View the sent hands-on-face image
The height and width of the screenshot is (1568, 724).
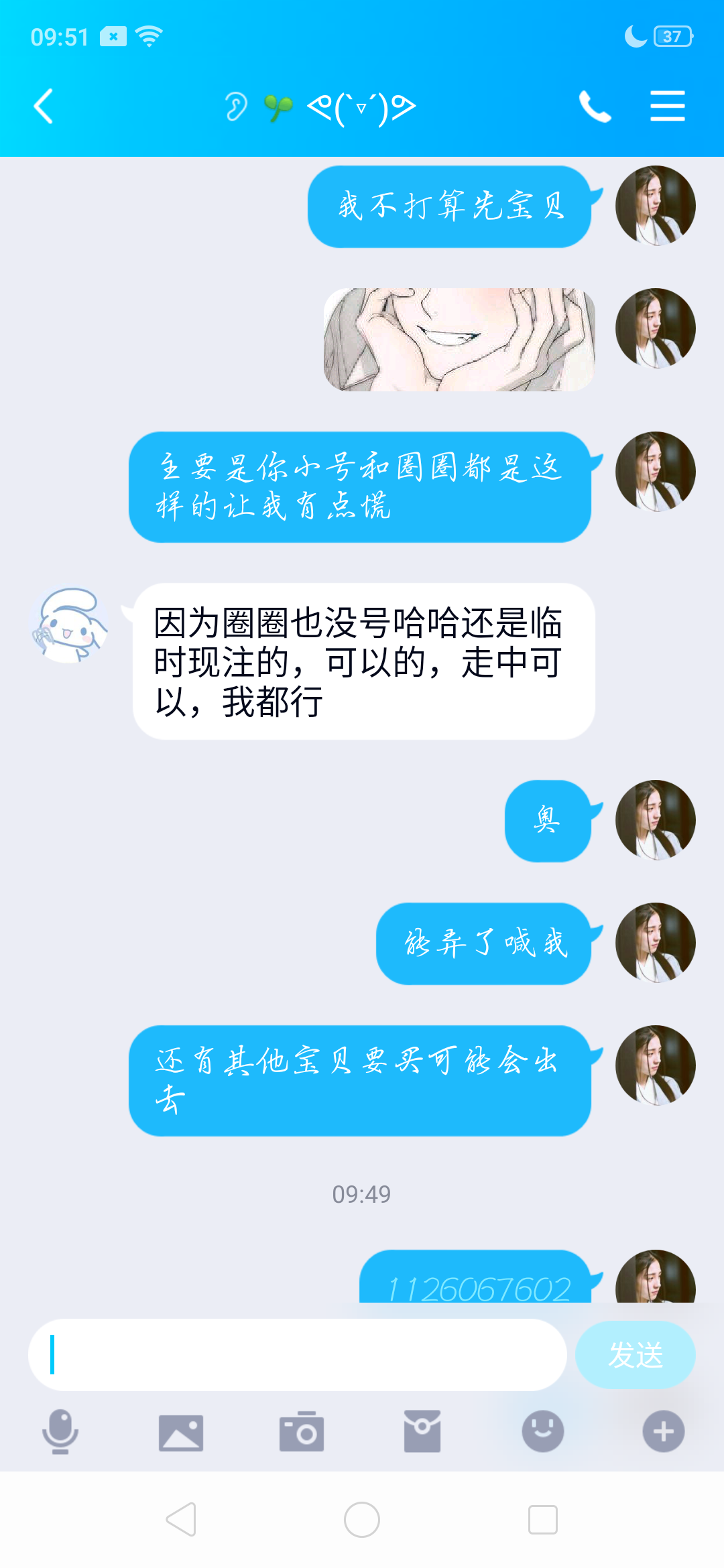(x=459, y=340)
